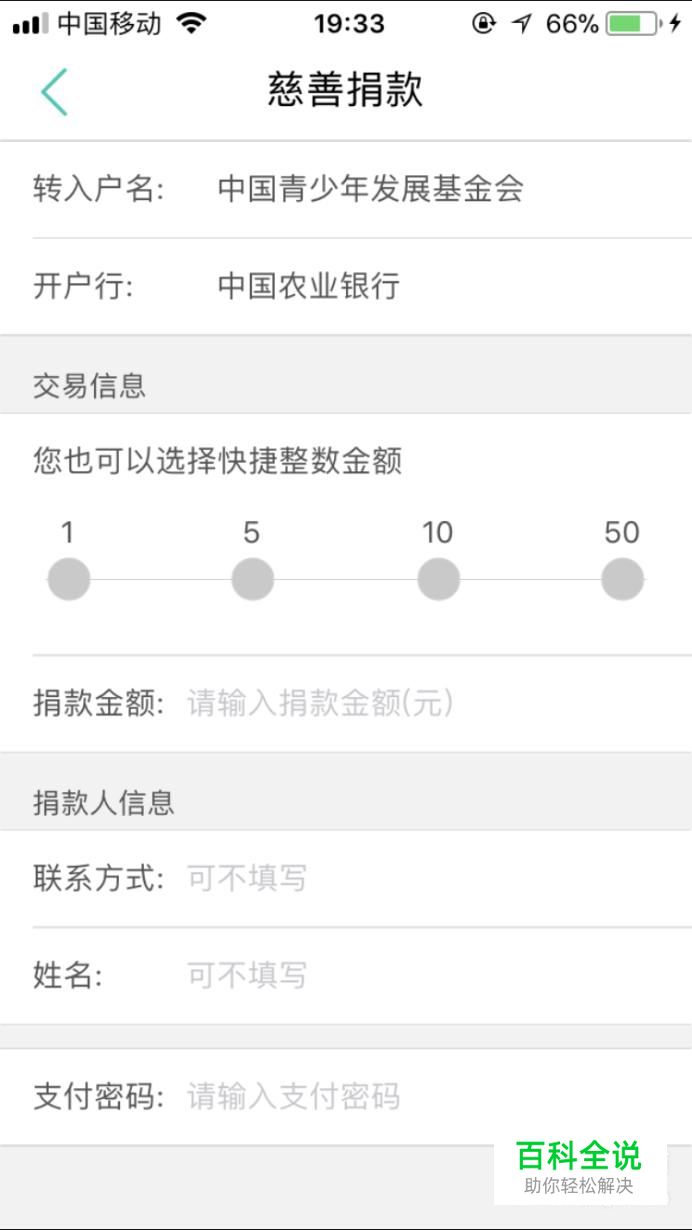Pick the 10 yuan quick amount
692x1230 pixels.
point(438,579)
